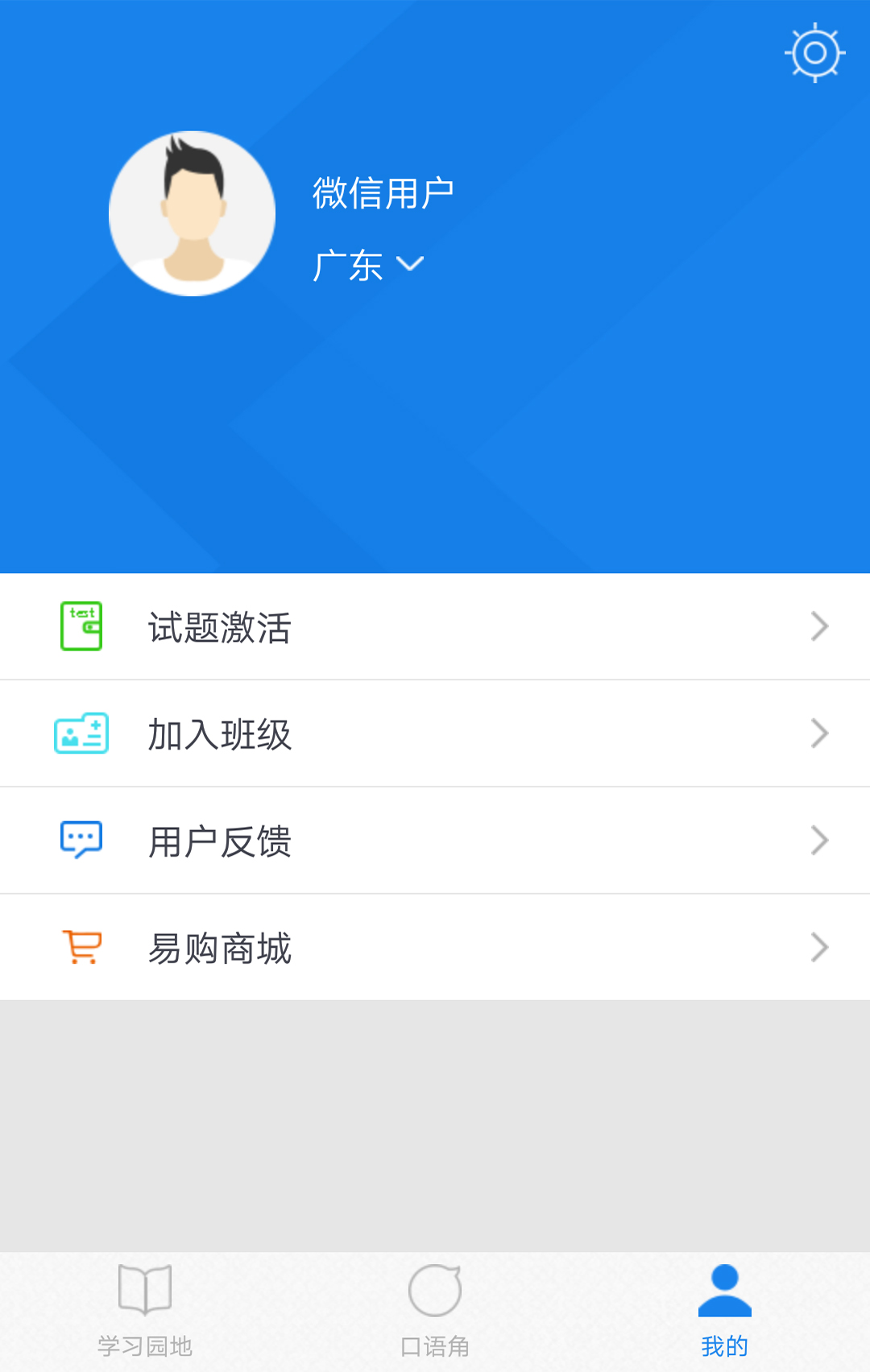Open the 试题激活 menu entry

pyautogui.click(x=218, y=626)
